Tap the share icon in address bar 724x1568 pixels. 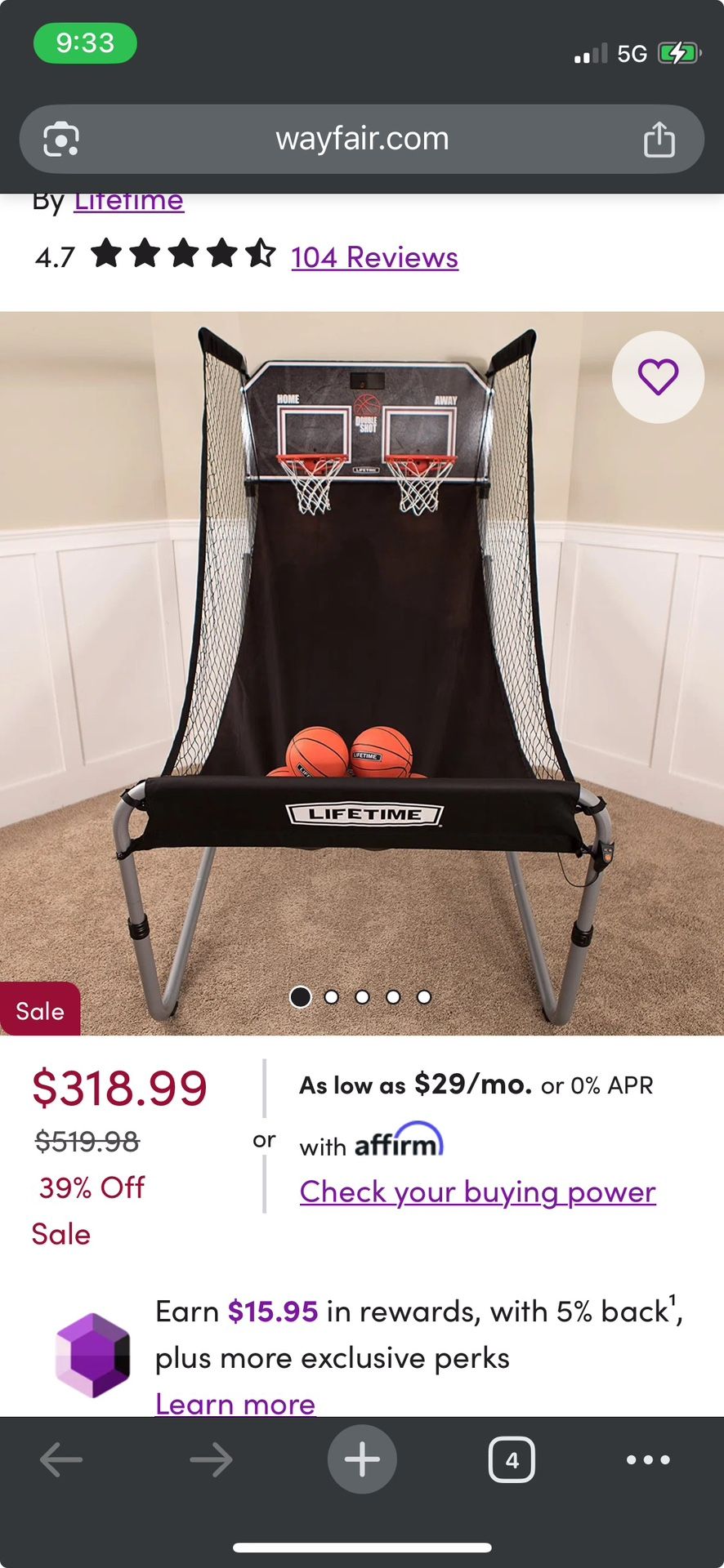click(x=659, y=139)
